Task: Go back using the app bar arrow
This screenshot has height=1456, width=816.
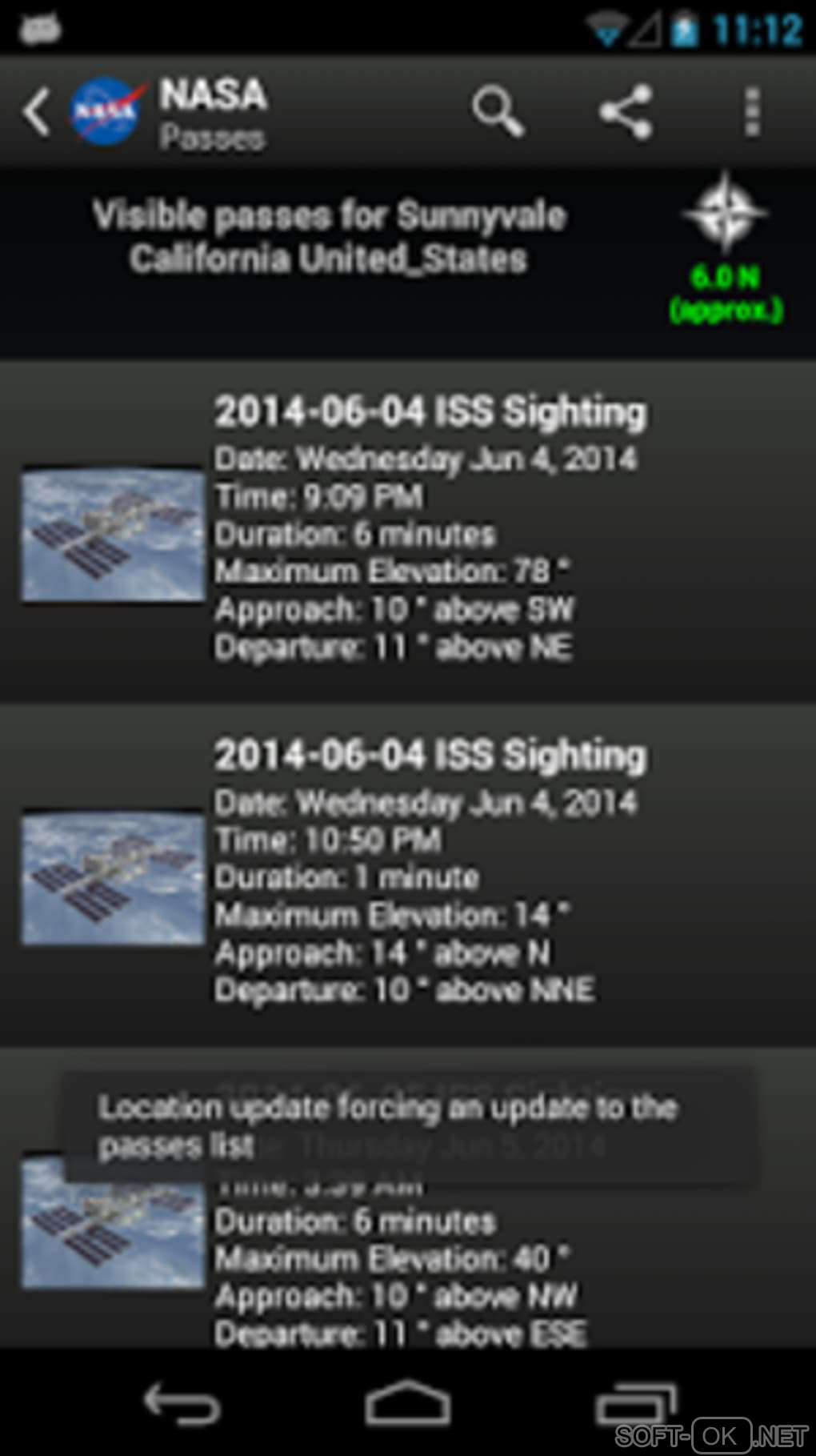Action: 36,111
